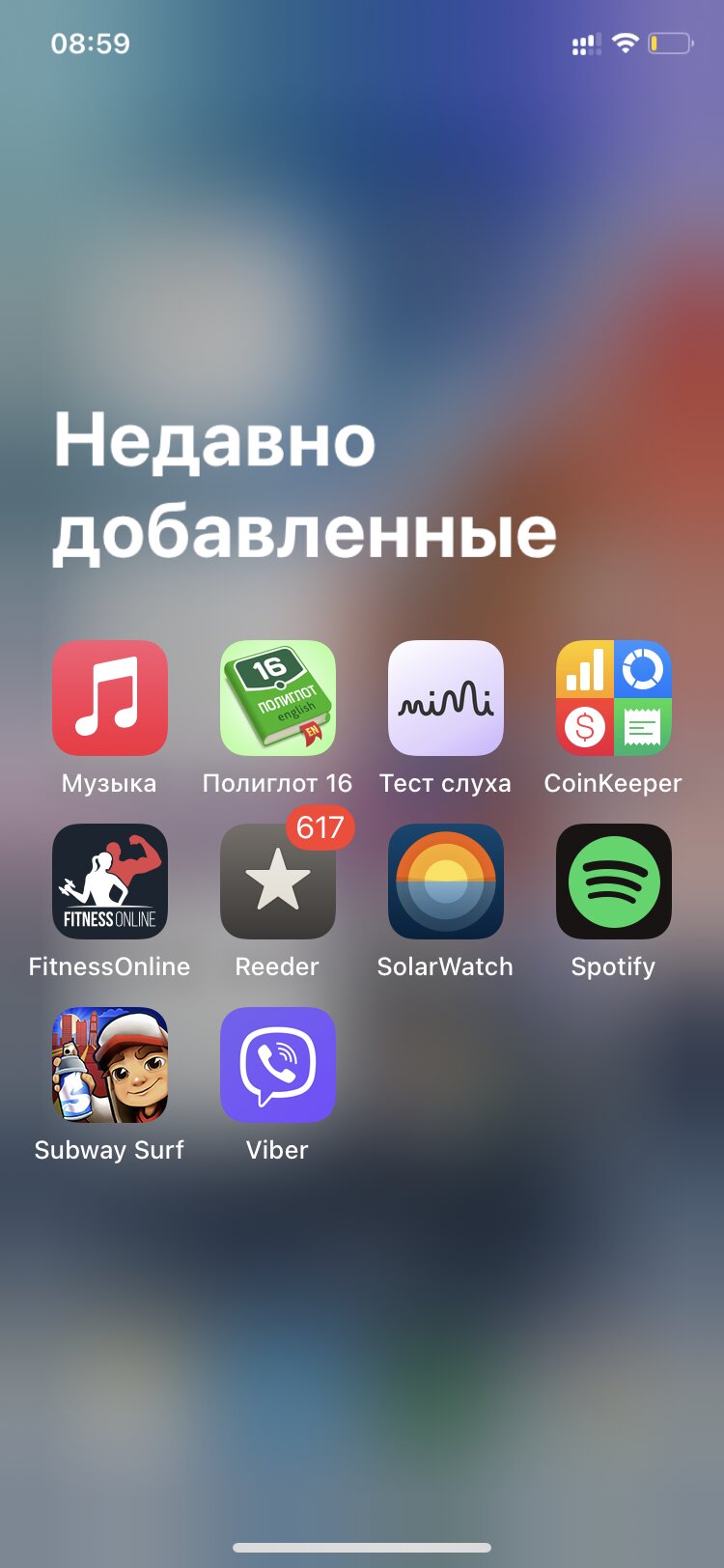Launch Полиглот 16 app

(278, 698)
